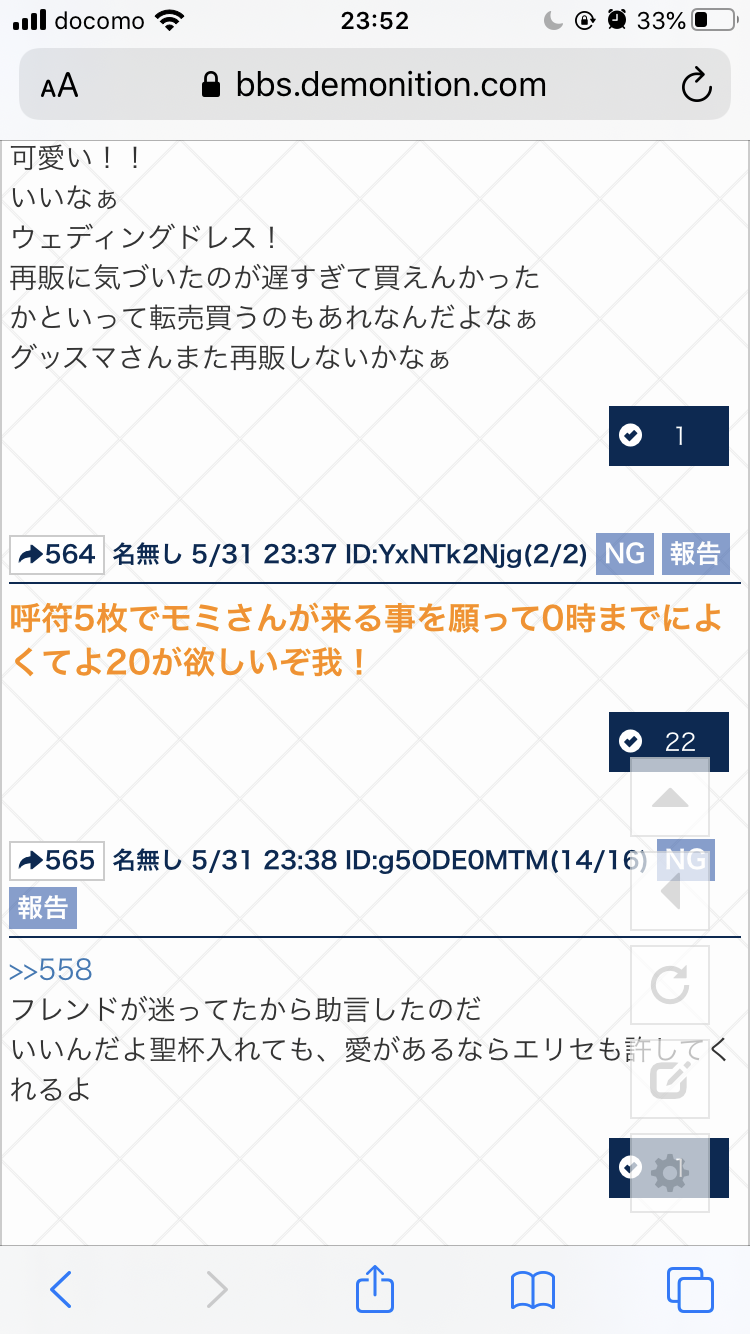Open the quoted post link >>558
This screenshot has width=750, height=1334.
pyautogui.click(x=50, y=969)
